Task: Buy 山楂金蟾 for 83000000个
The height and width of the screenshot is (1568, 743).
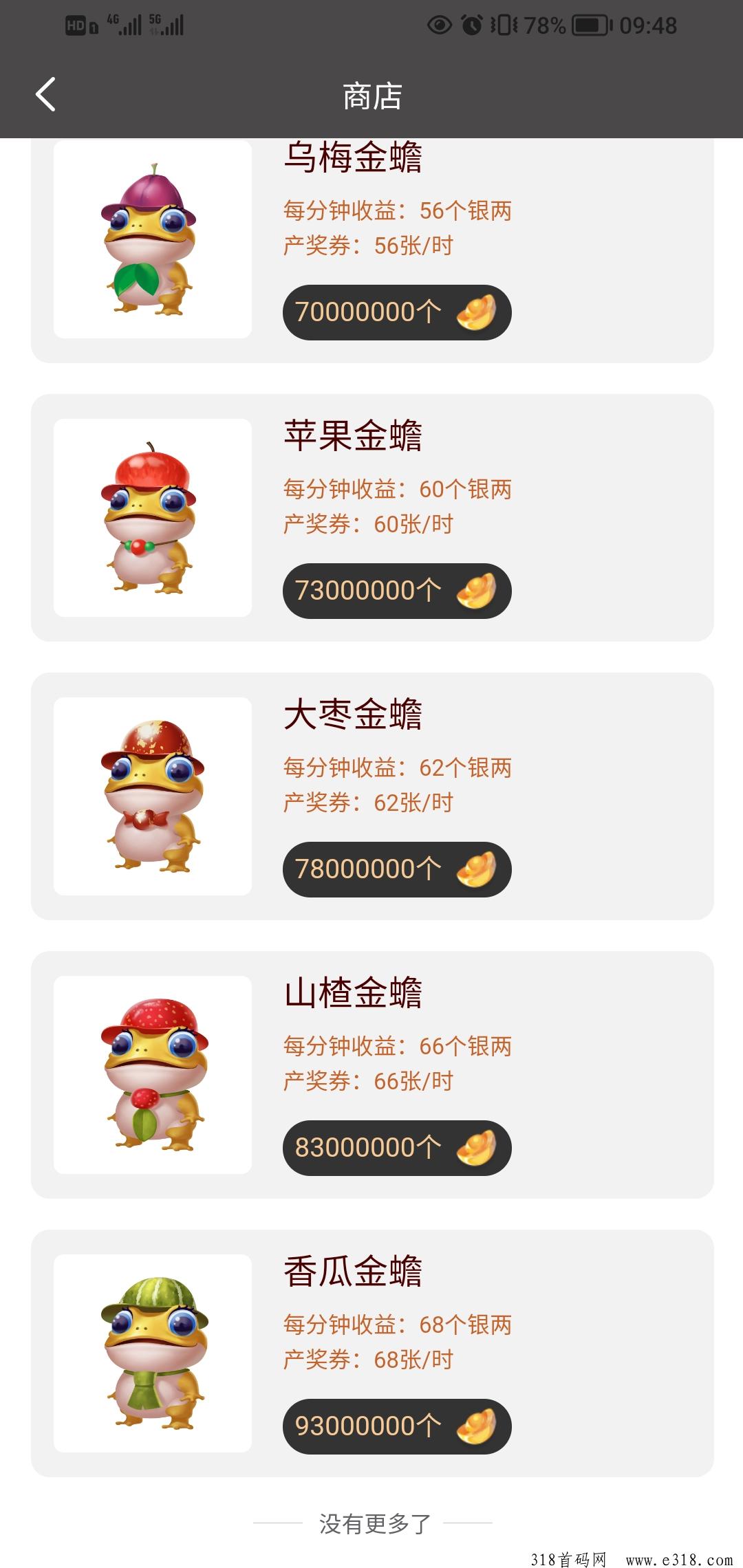Action: click(x=397, y=1148)
